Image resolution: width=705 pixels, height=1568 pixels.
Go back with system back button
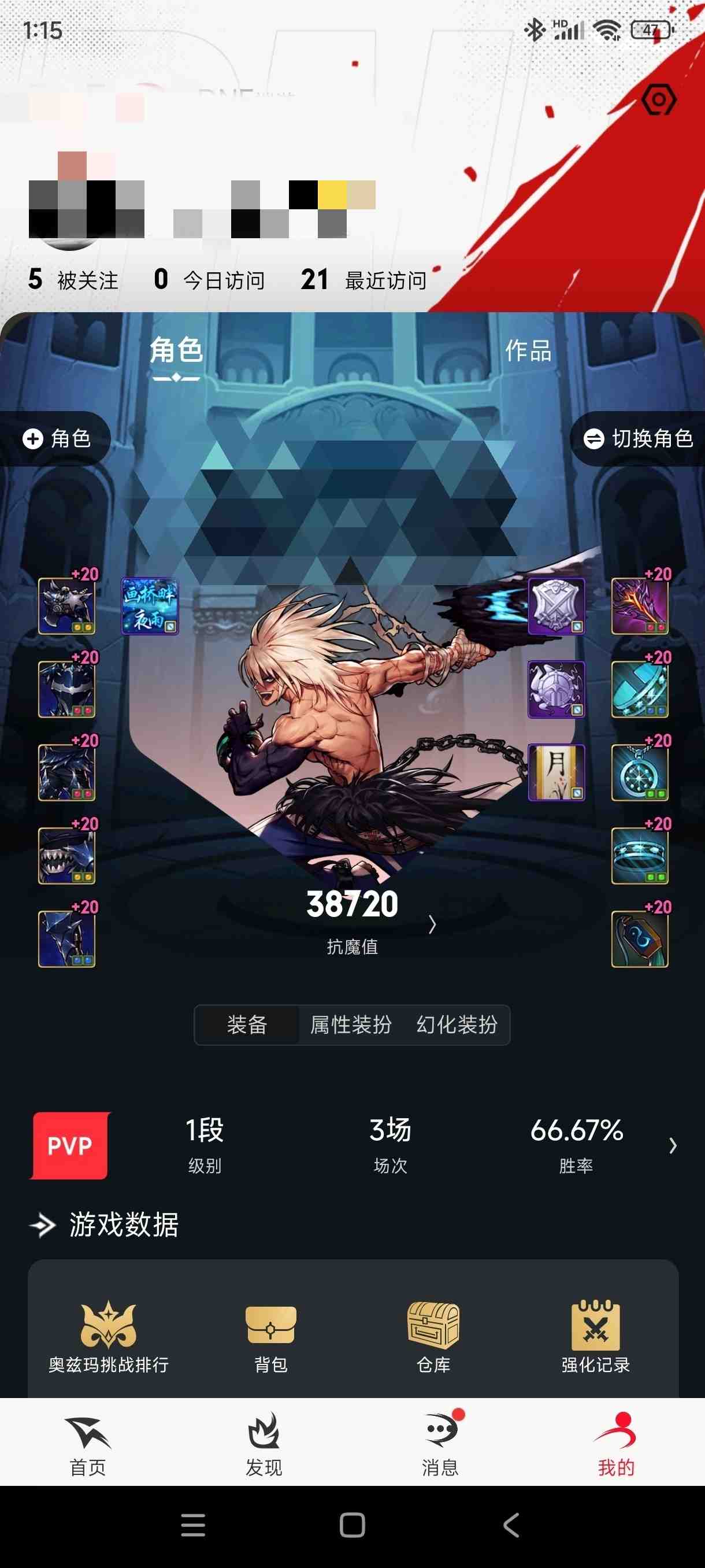pyautogui.click(x=511, y=1525)
